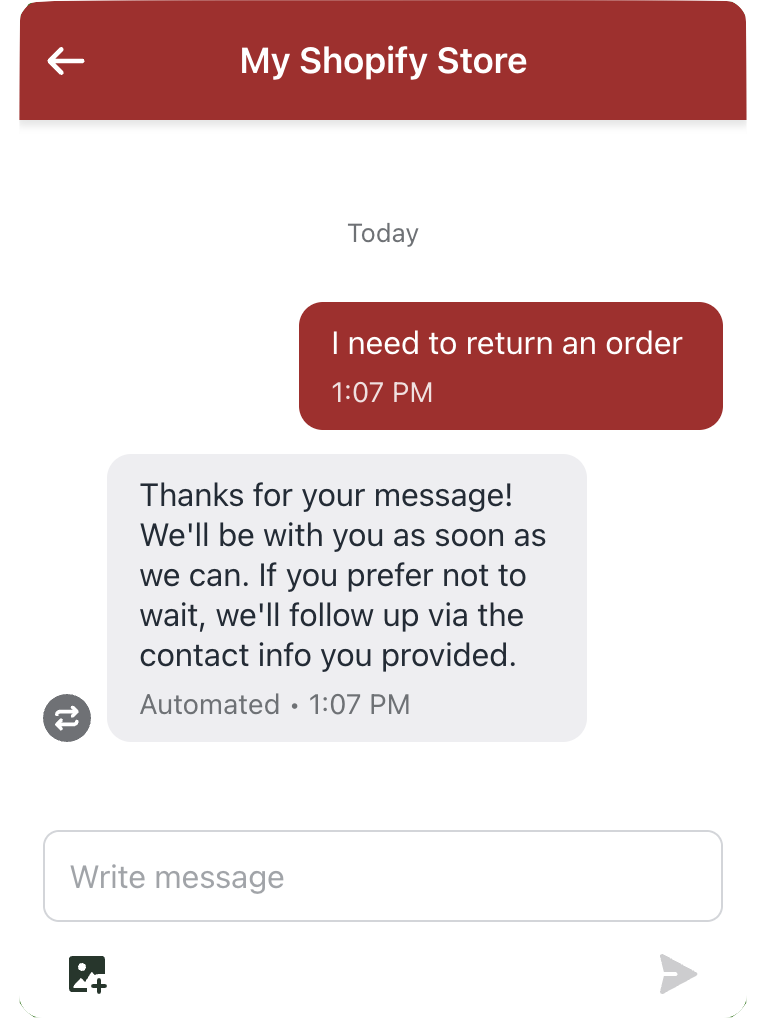Screen dimensions: 773x1020
Task: Go back using the header arrow
Action: click(x=66, y=61)
